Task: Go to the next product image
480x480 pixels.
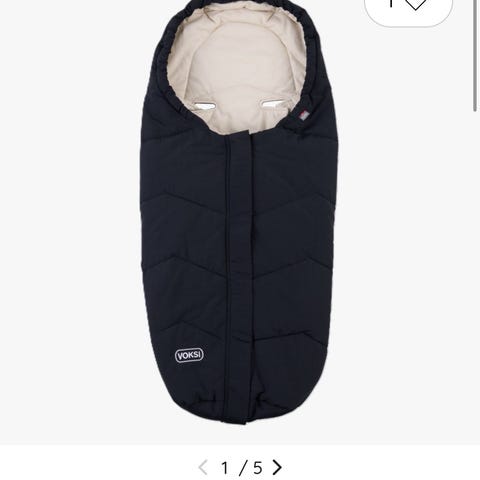Action: click(277, 467)
